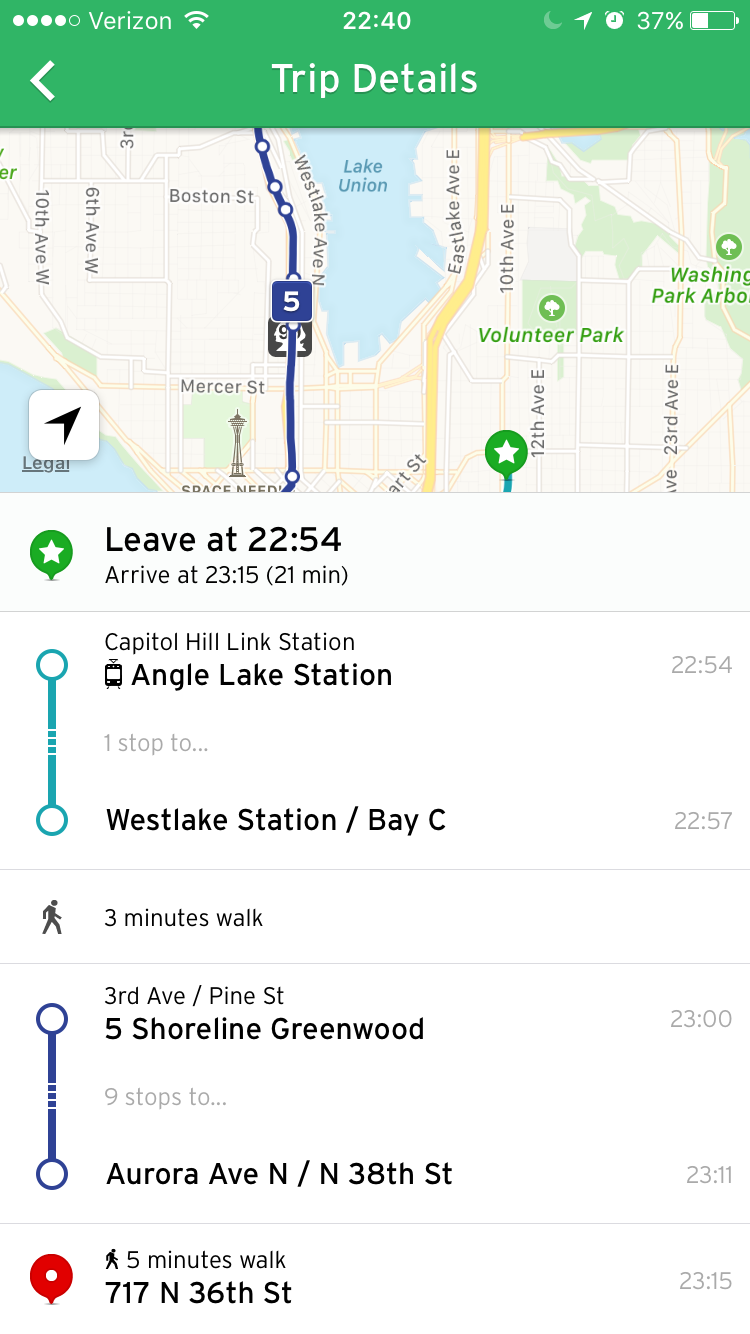
Task: Tap route 5 marker on map
Action: coord(291,301)
